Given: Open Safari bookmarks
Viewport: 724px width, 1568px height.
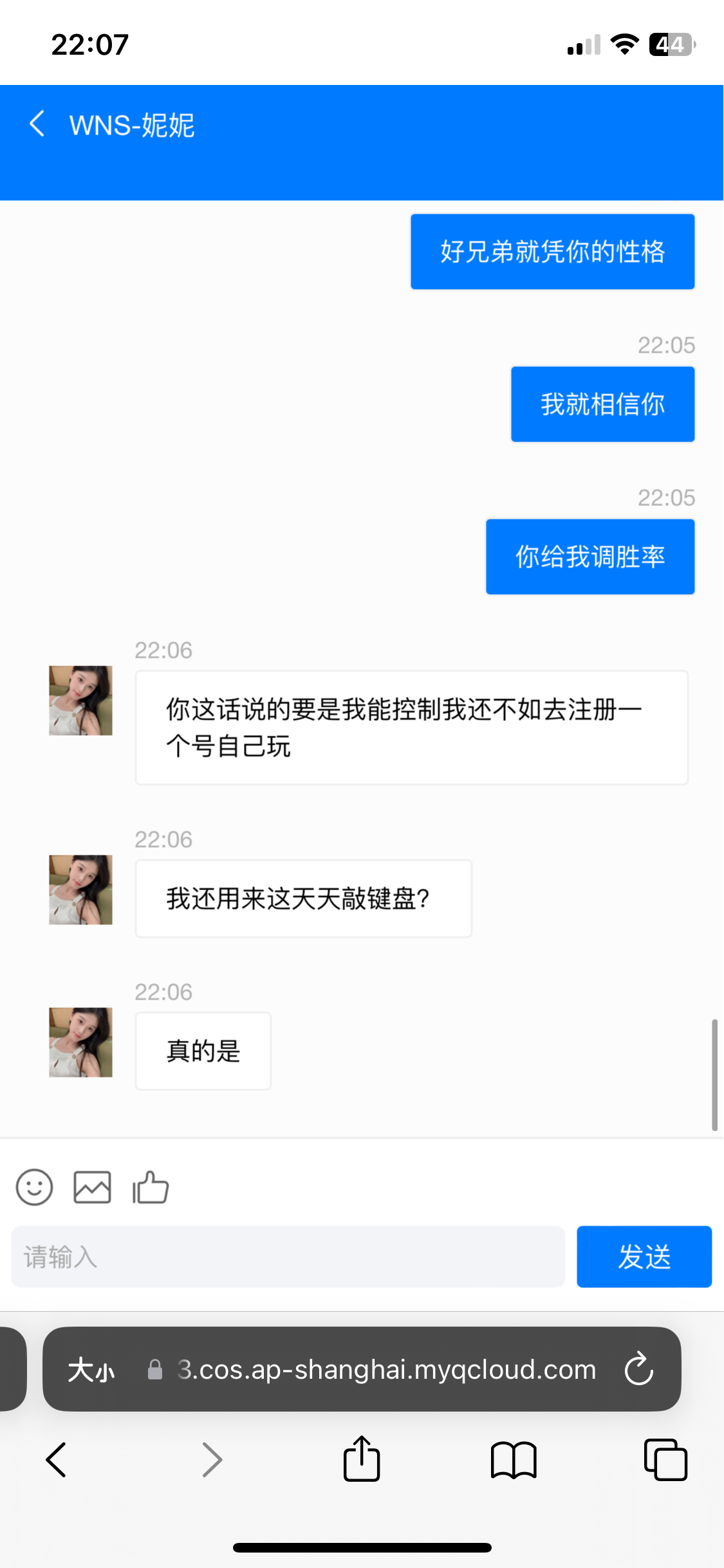Looking at the screenshot, I should (x=513, y=1460).
